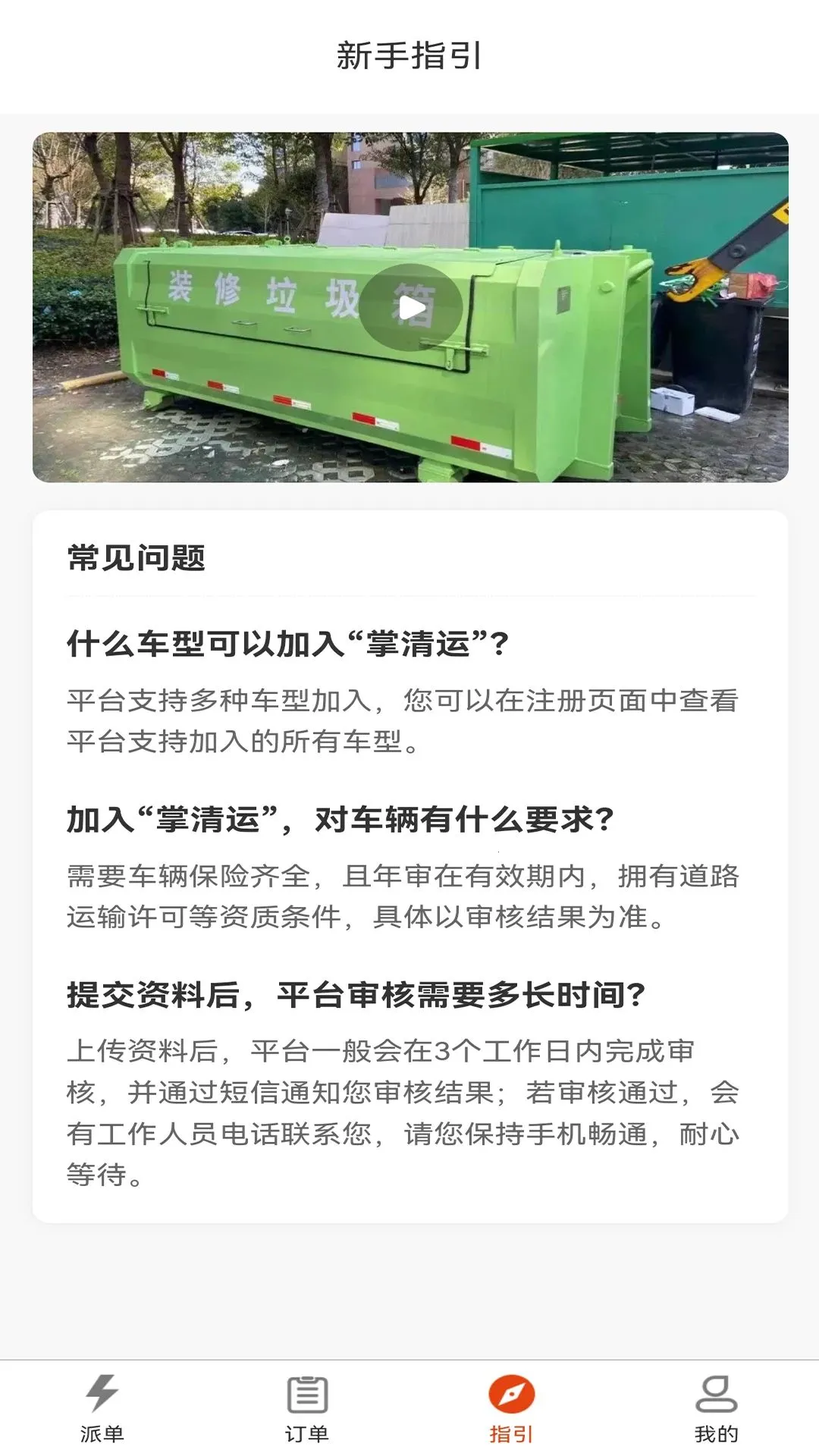This screenshot has height=1456, width=819.
Task: Play the 装修垃圾箱 tutorial video
Action: tap(410, 308)
